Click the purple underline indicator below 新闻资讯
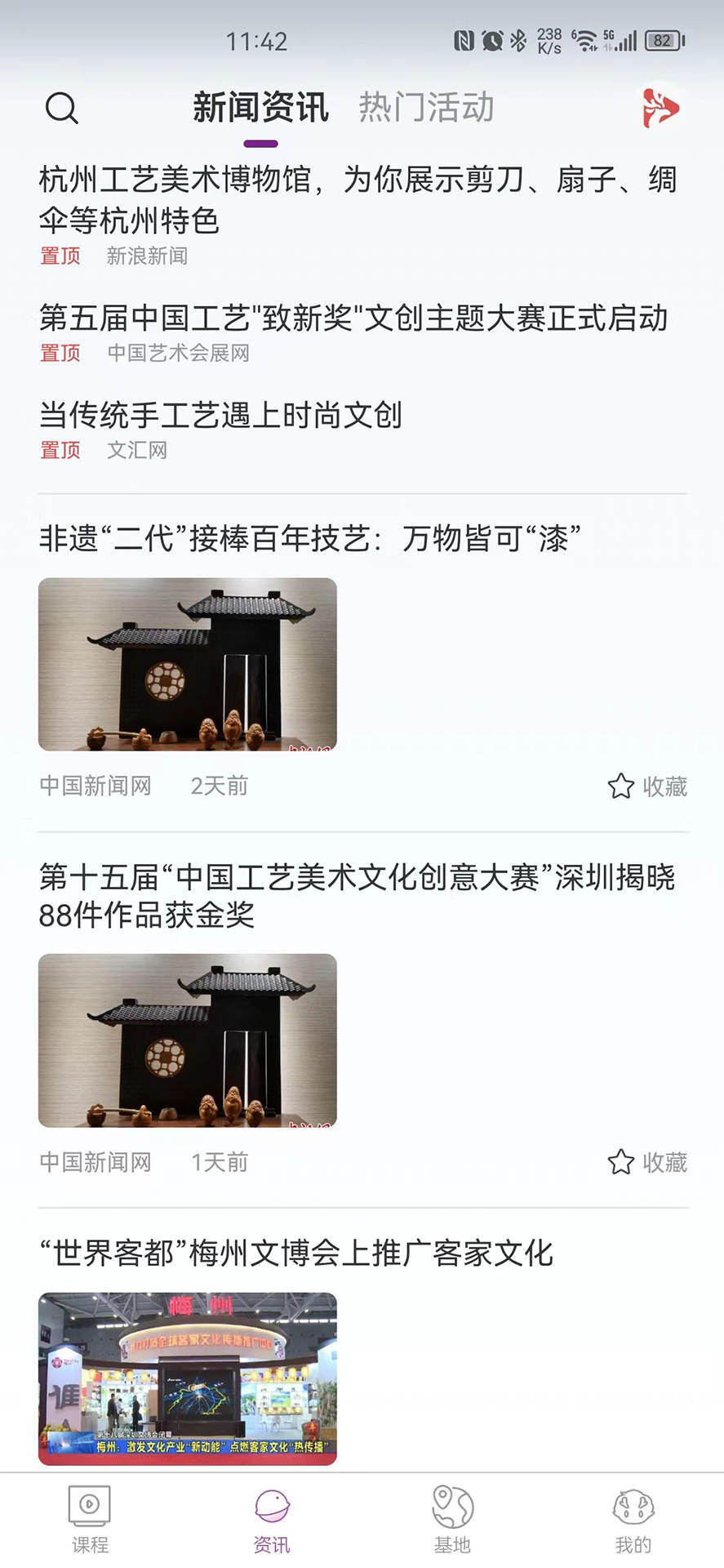724x1568 pixels. coord(260,141)
